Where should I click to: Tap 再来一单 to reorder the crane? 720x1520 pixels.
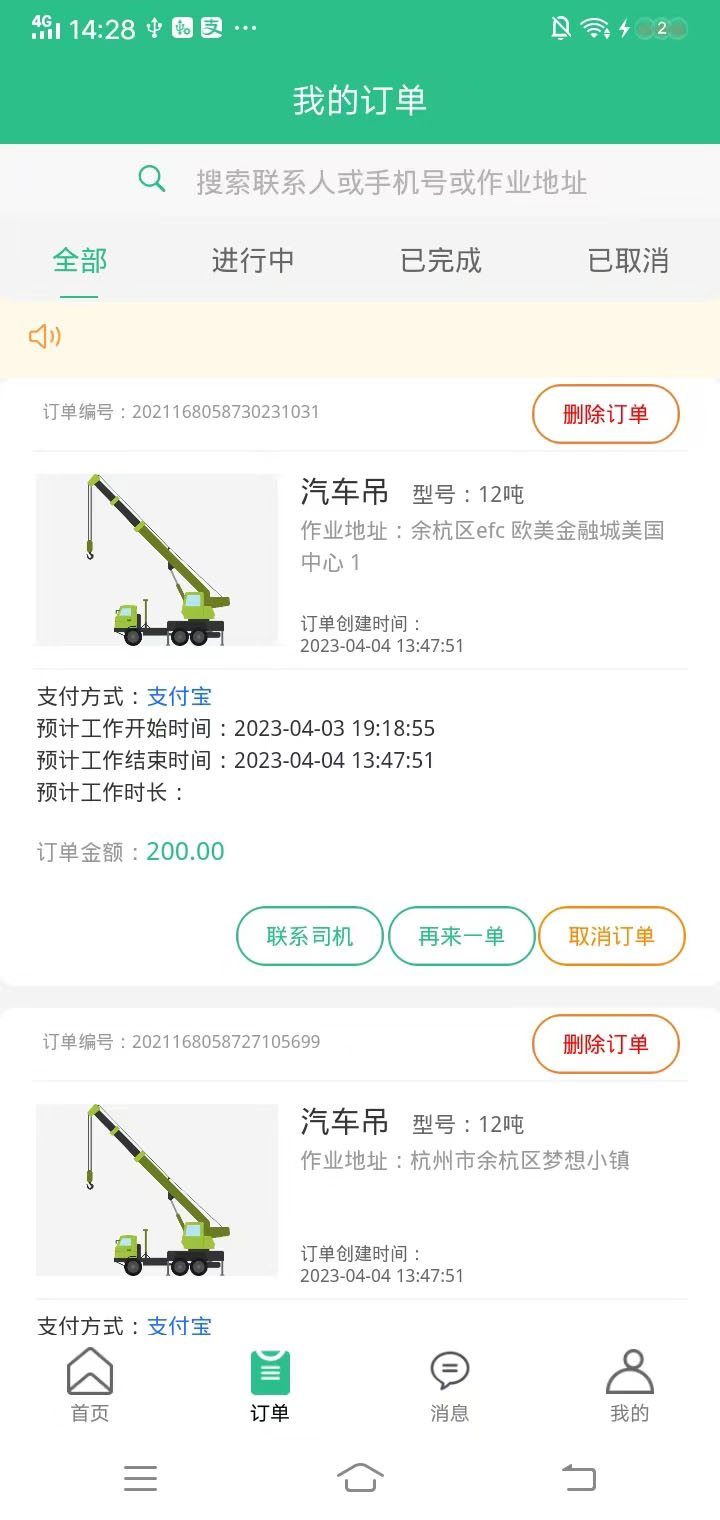(461, 936)
